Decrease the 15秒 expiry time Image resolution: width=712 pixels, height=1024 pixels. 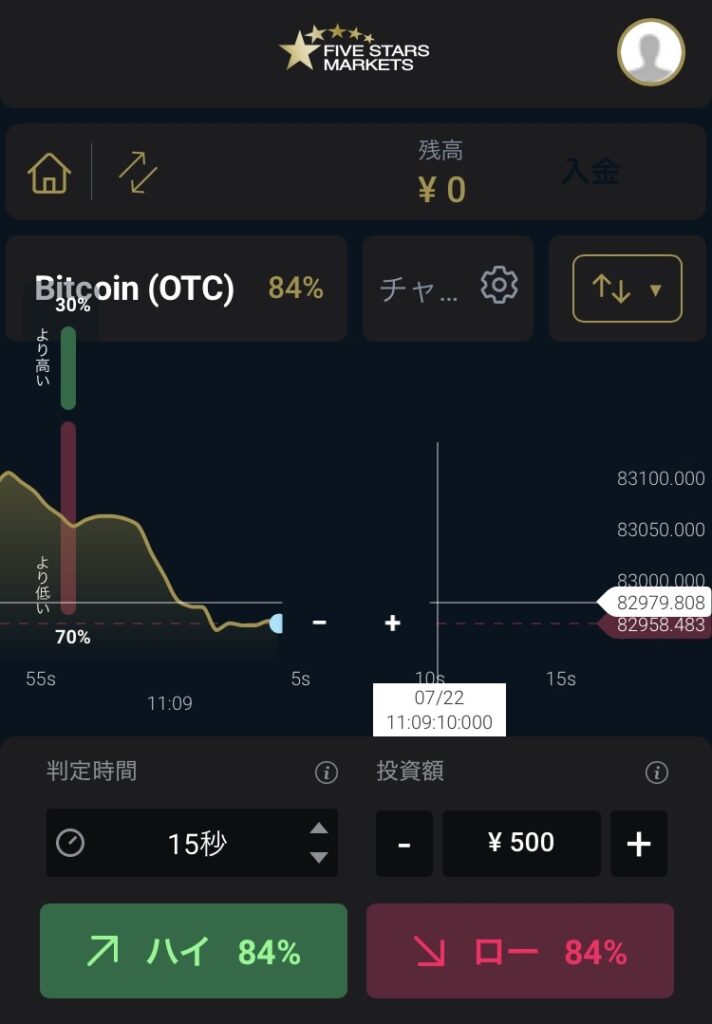click(x=319, y=857)
